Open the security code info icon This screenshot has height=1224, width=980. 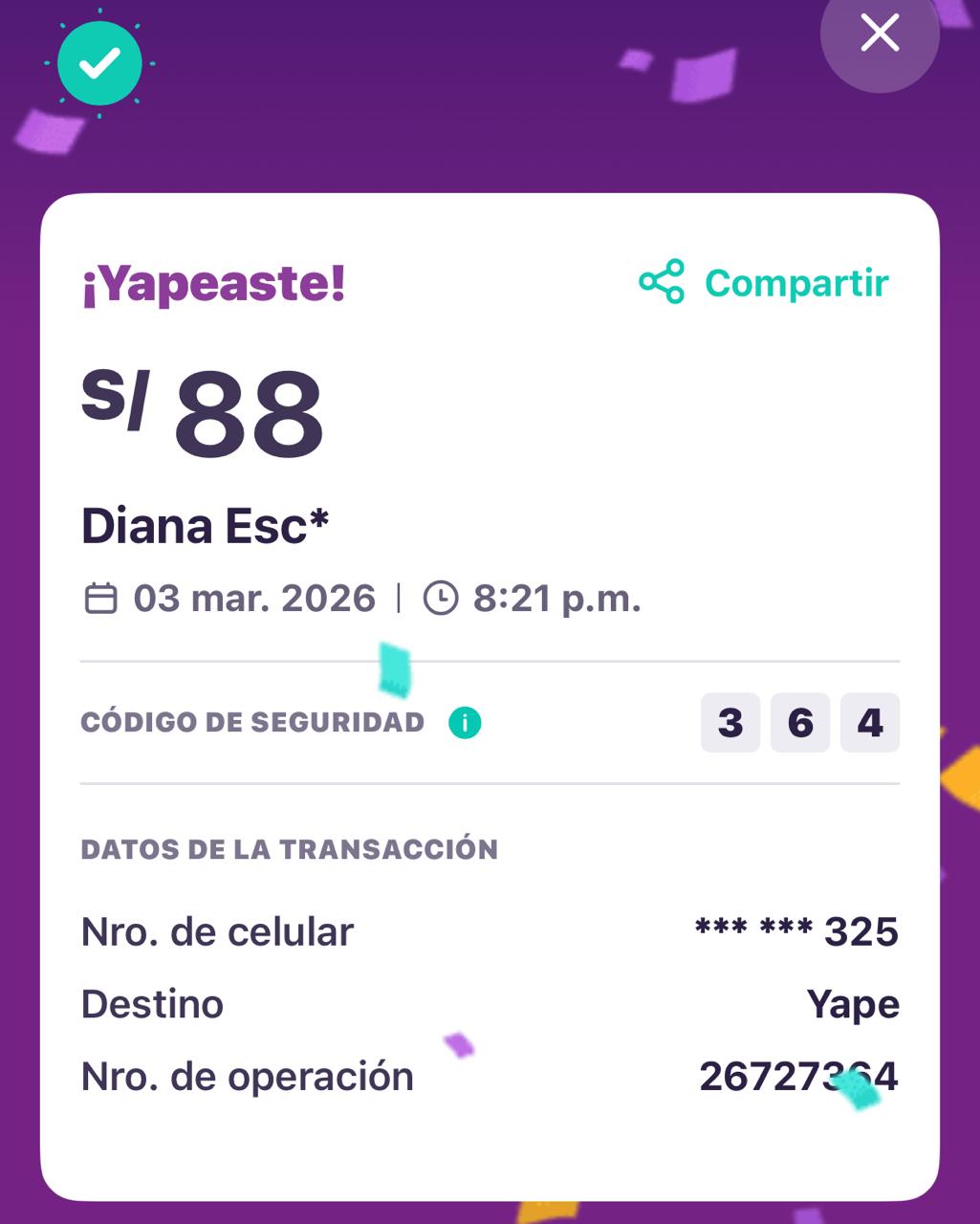pos(465,723)
